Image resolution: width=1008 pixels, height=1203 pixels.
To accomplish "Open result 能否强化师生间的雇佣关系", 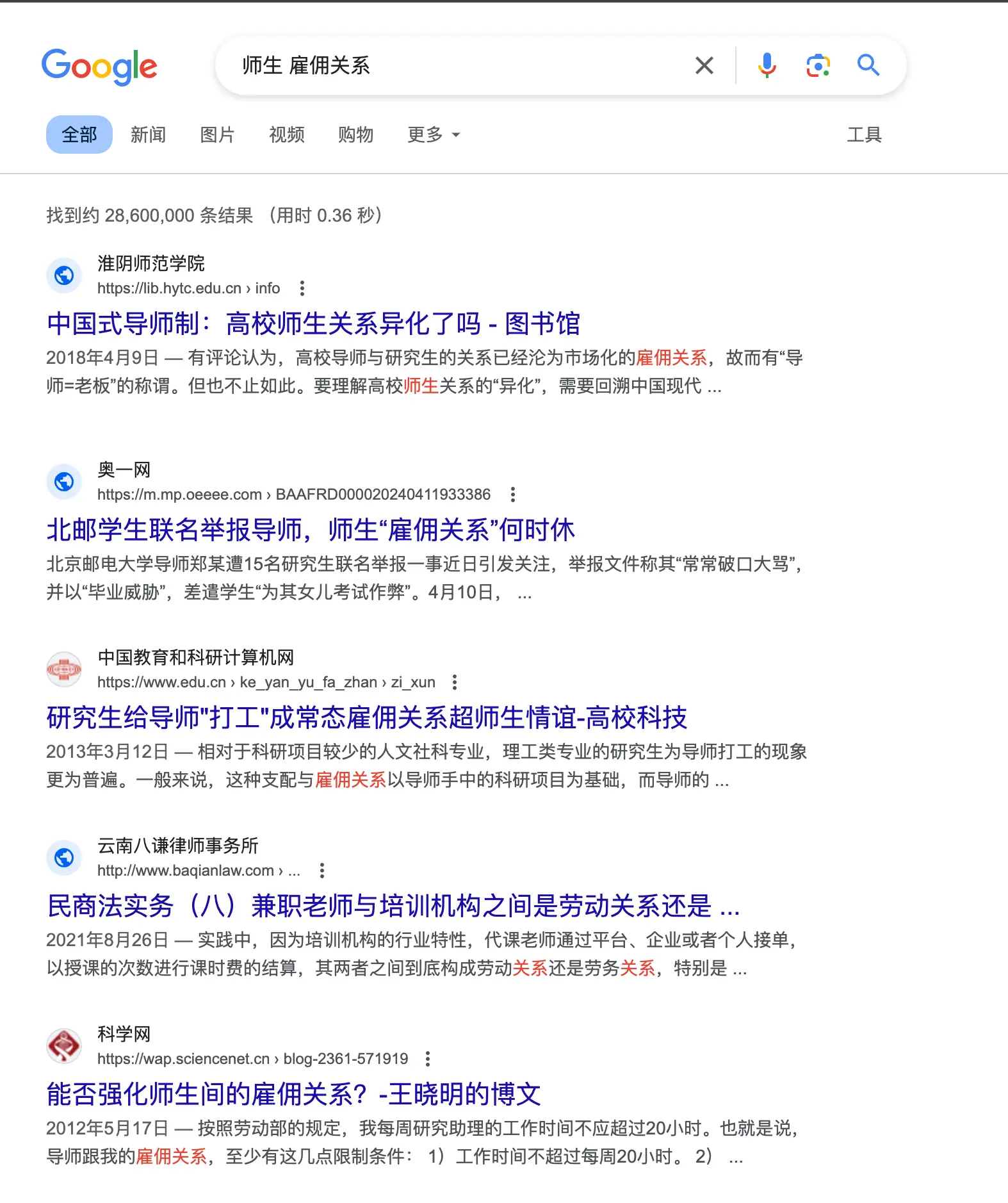I will pyautogui.click(x=293, y=1094).
